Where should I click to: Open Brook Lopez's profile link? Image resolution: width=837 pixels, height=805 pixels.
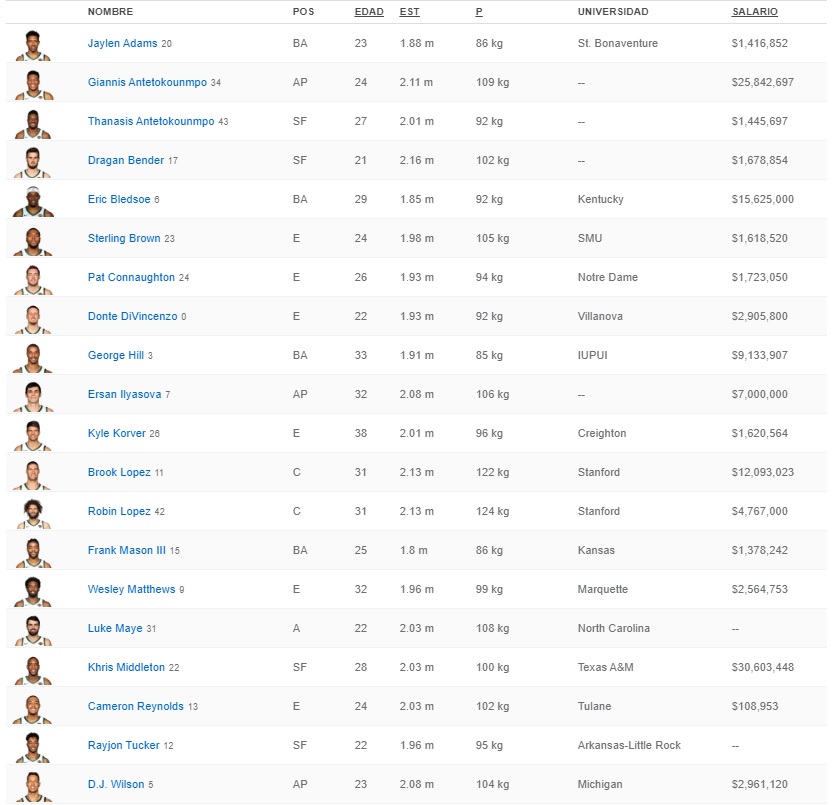[x=119, y=473]
